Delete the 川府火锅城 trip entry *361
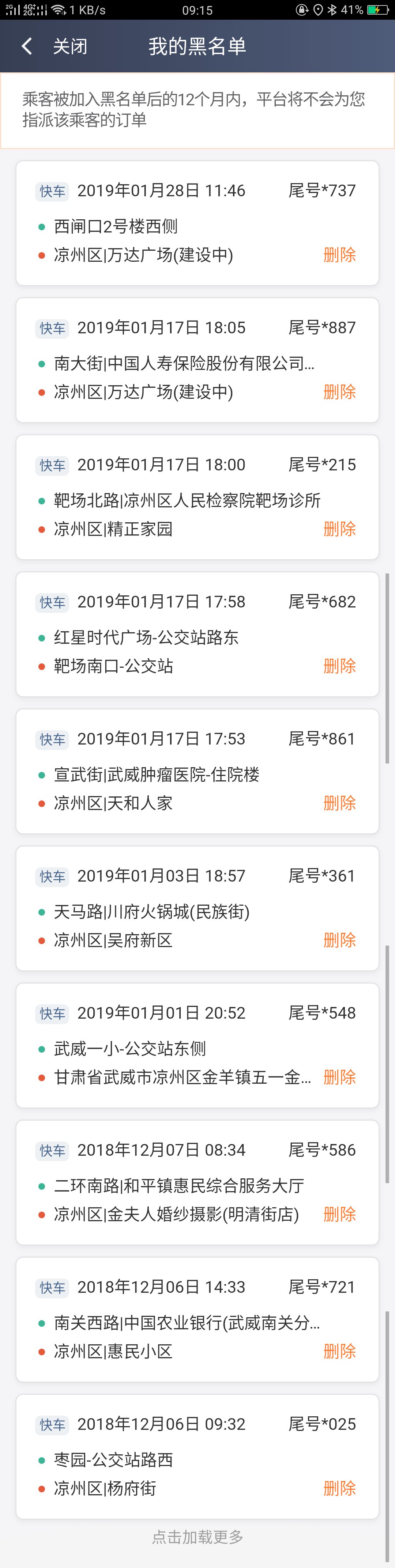This screenshot has width=395, height=1568. tap(339, 940)
